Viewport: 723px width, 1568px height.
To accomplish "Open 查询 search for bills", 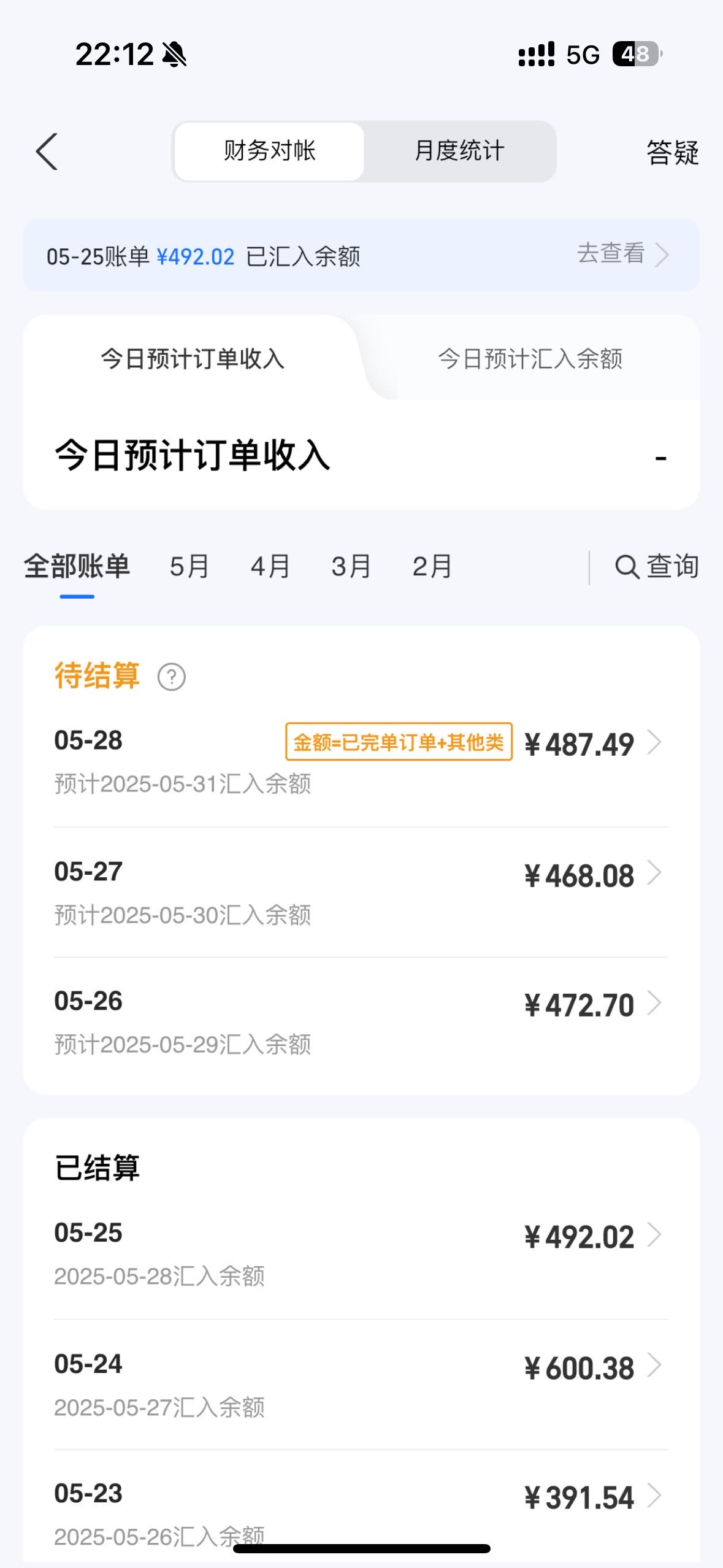I will [x=657, y=566].
